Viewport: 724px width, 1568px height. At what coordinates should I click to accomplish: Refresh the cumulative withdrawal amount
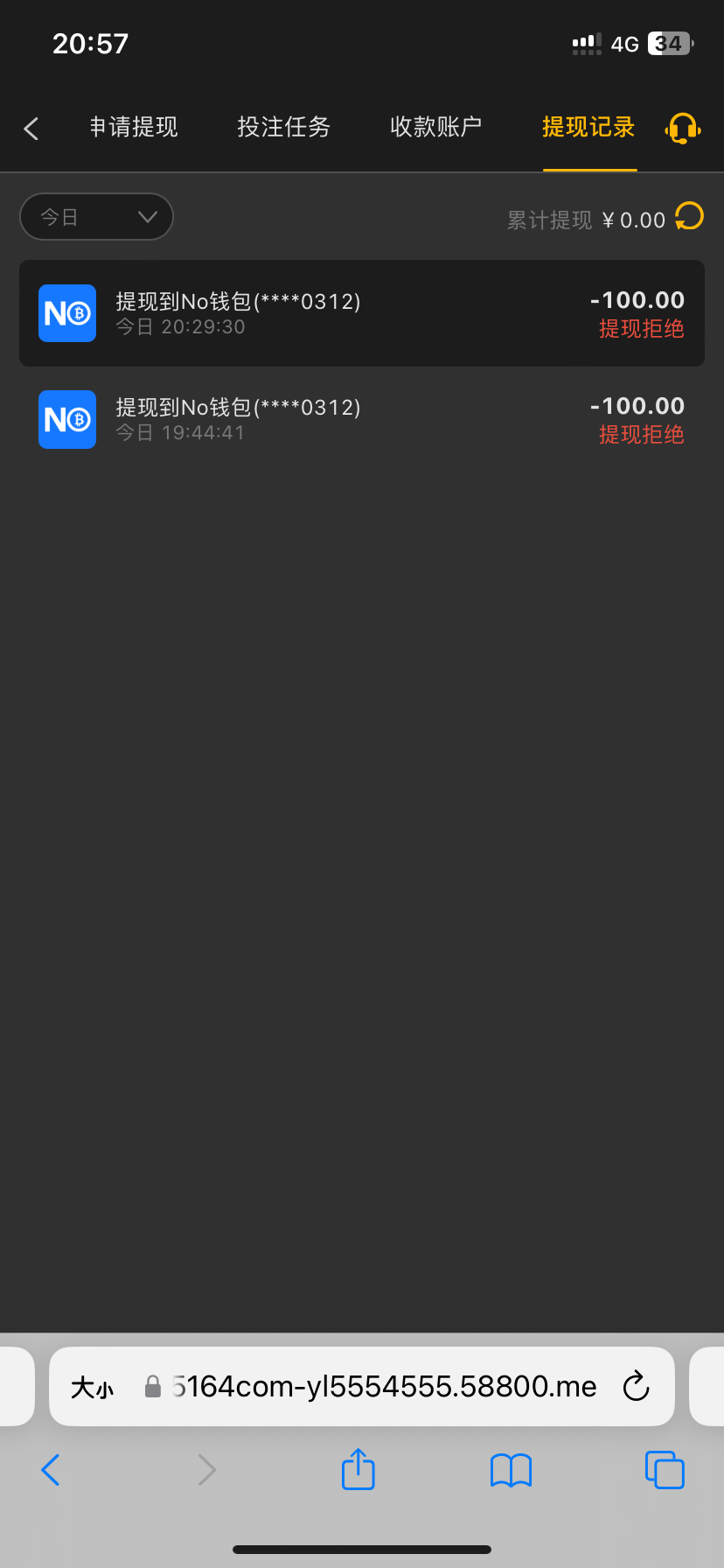click(689, 216)
